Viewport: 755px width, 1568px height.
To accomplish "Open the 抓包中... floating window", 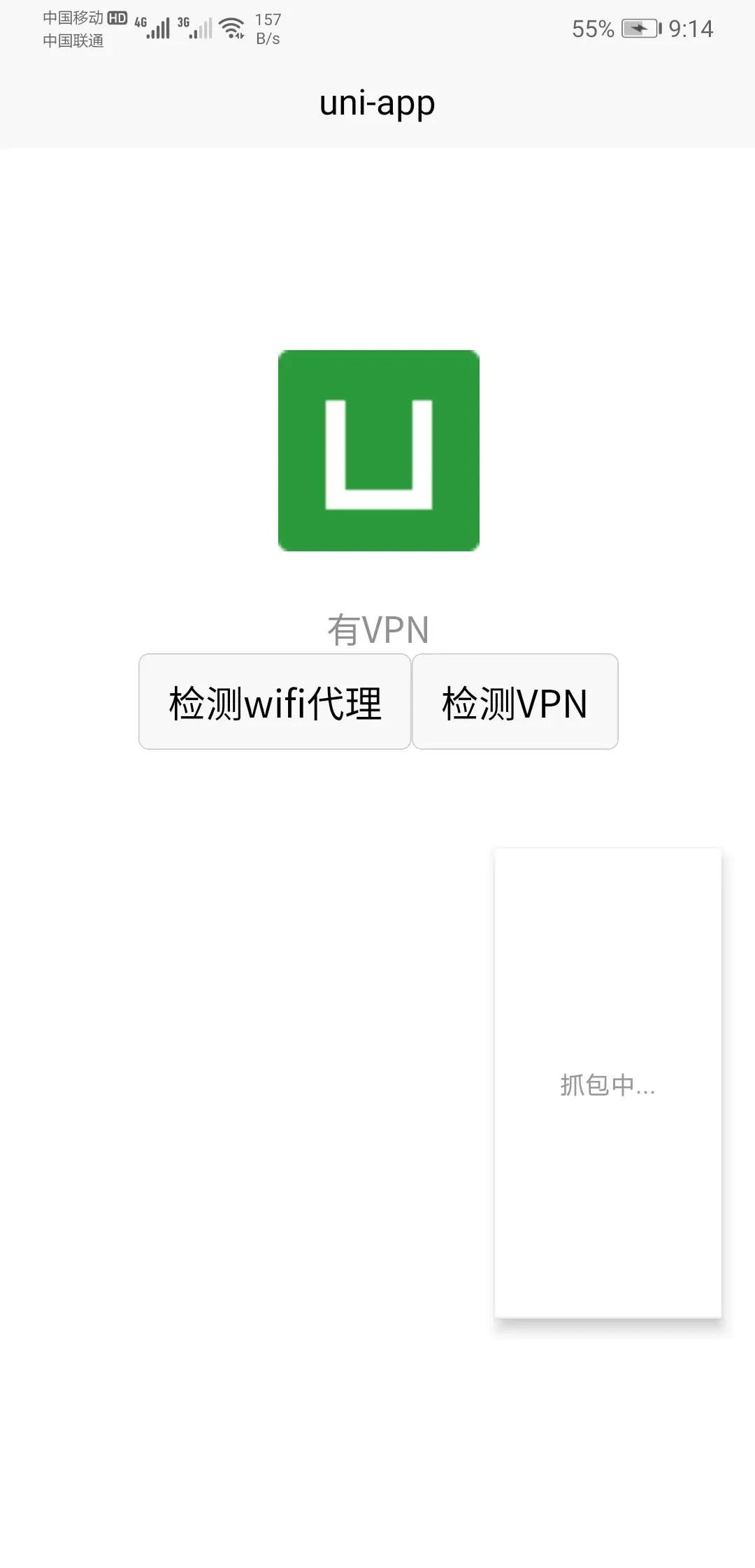I will (607, 1083).
